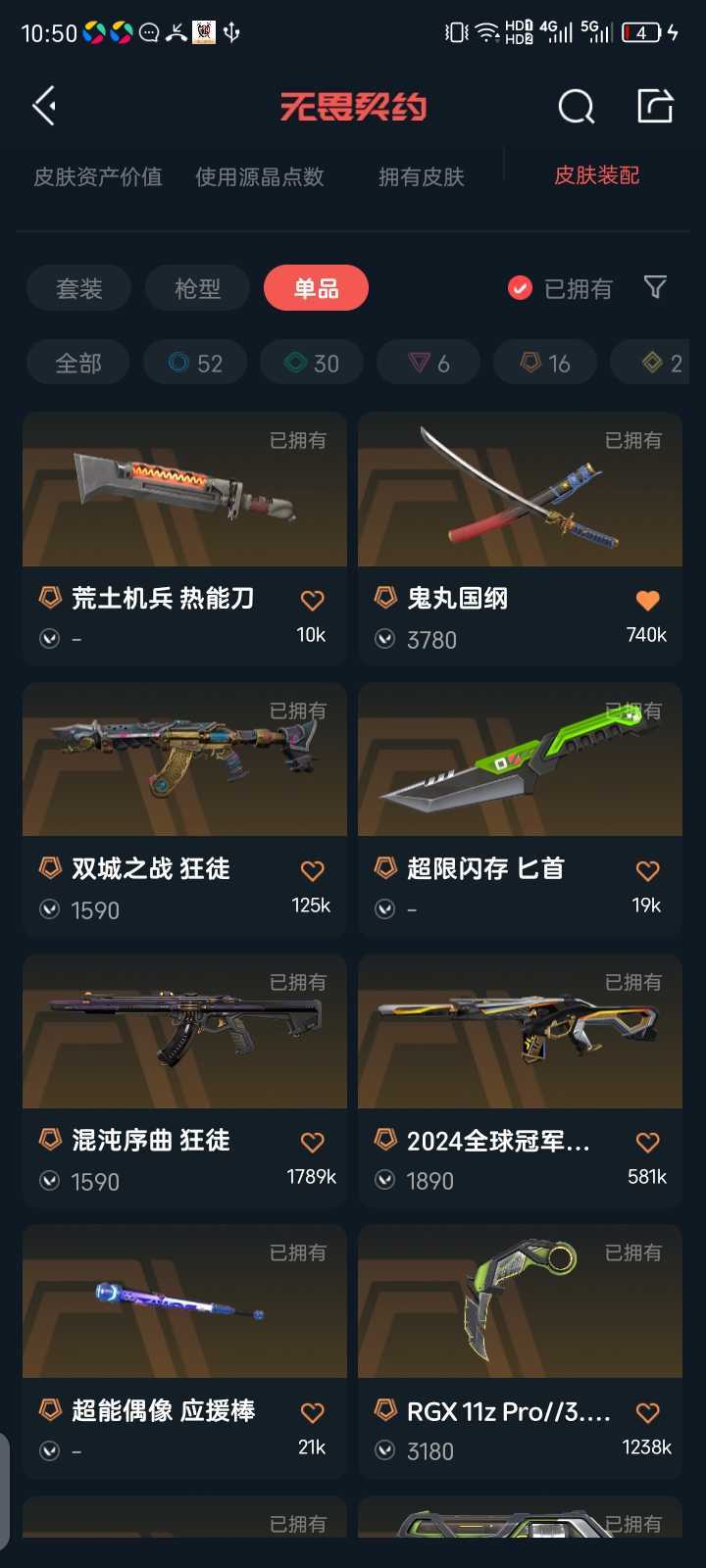Uncheck the 已拥有 owned filter

coord(520,288)
